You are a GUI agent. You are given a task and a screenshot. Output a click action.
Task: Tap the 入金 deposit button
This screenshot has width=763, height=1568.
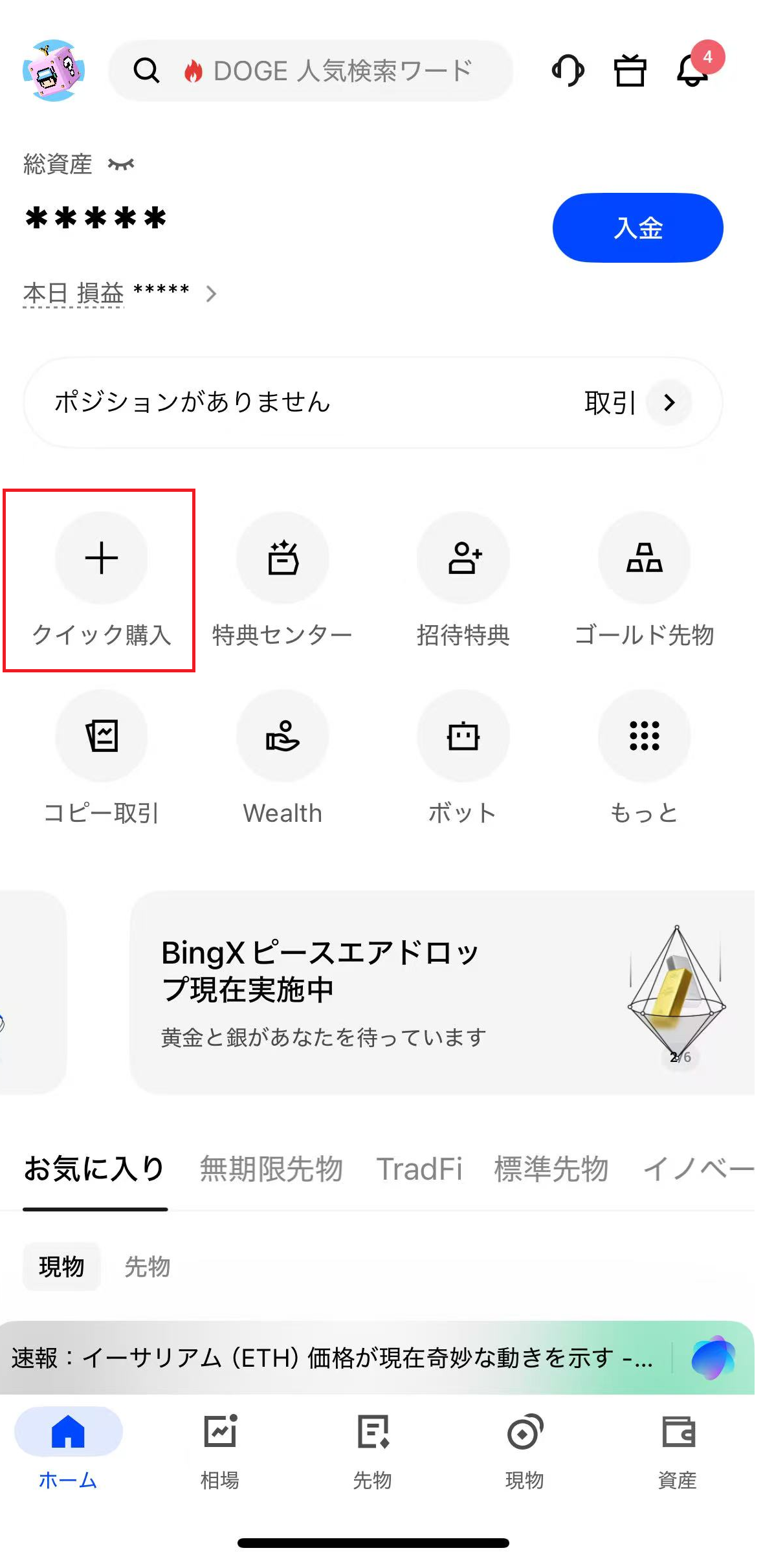637,228
